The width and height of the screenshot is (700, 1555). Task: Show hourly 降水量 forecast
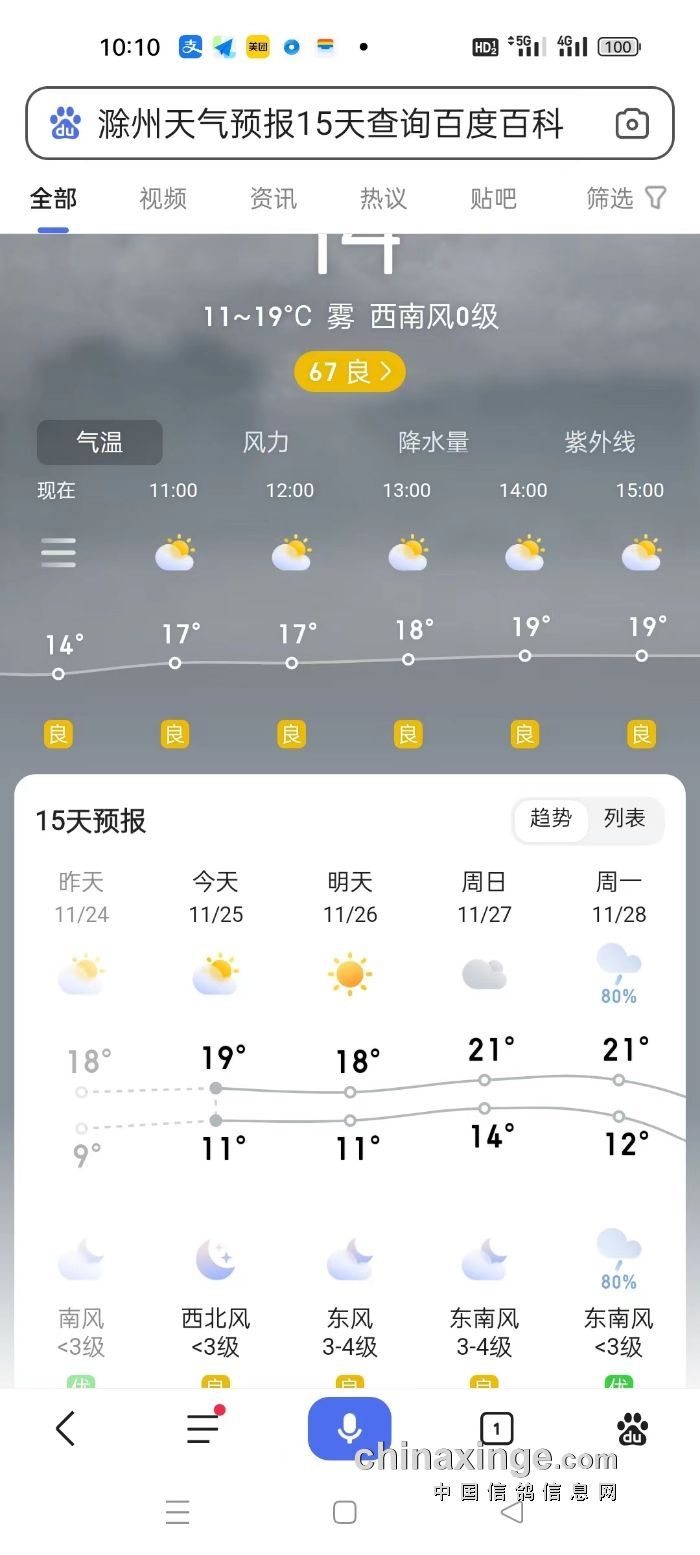(433, 442)
